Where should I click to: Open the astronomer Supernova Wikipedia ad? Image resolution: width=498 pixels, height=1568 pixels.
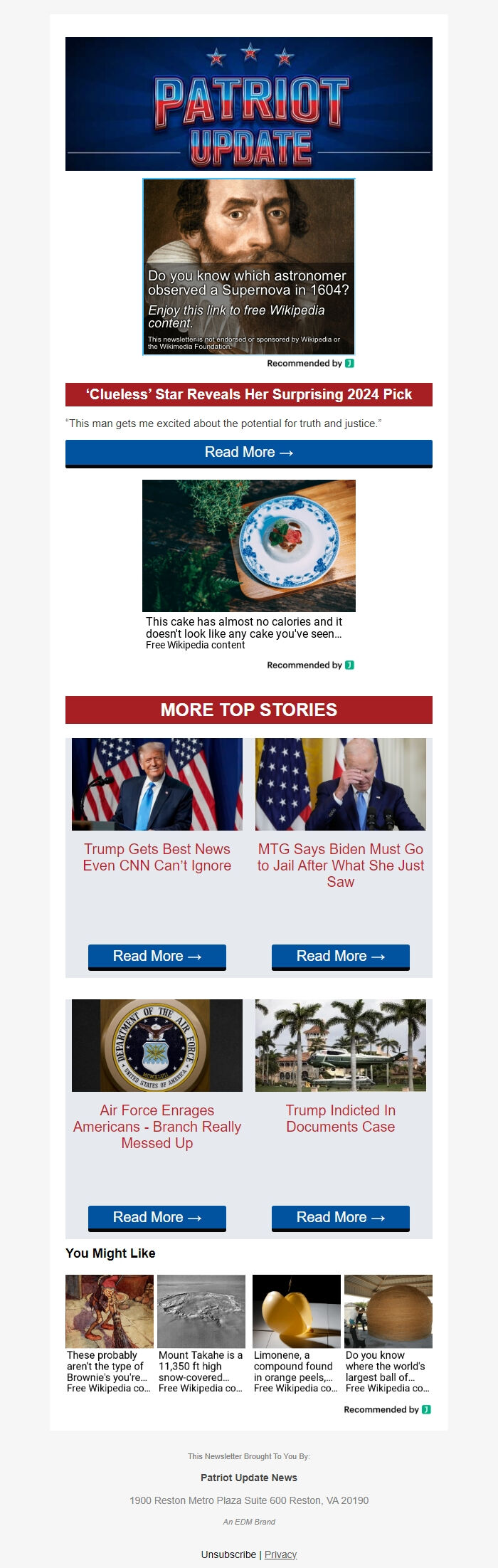(248, 267)
